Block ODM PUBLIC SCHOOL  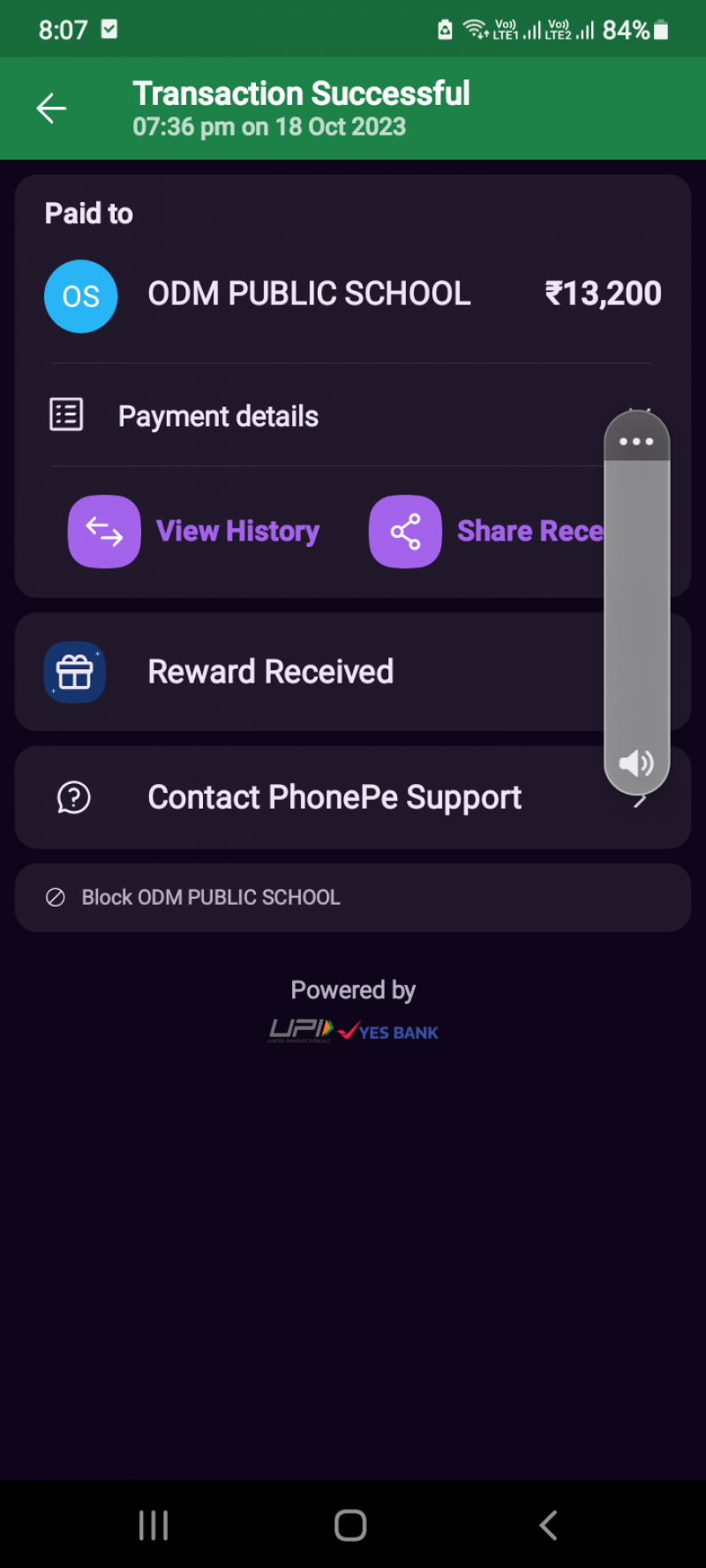coord(210,898)
